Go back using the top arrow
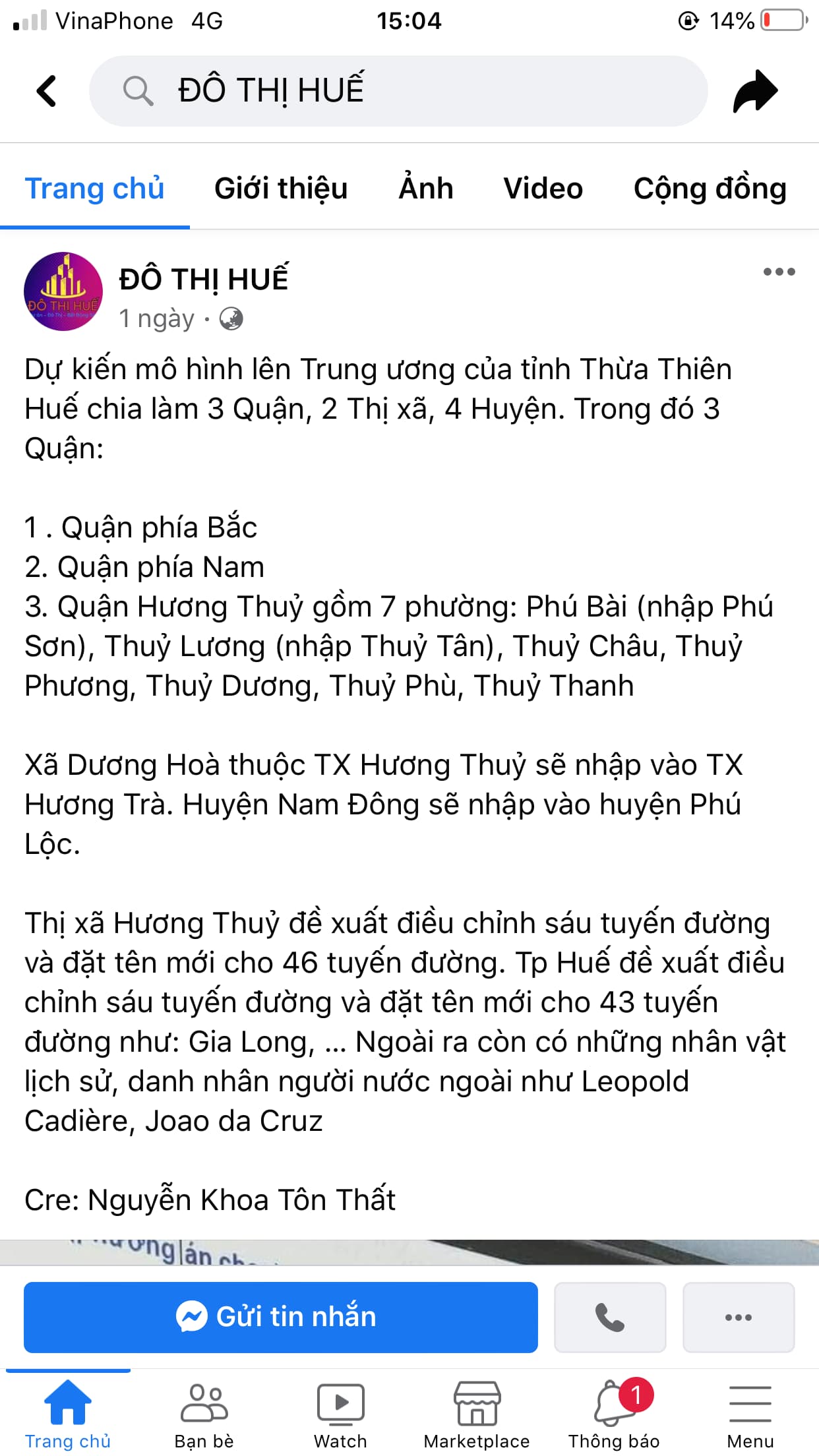 (46, 91)
